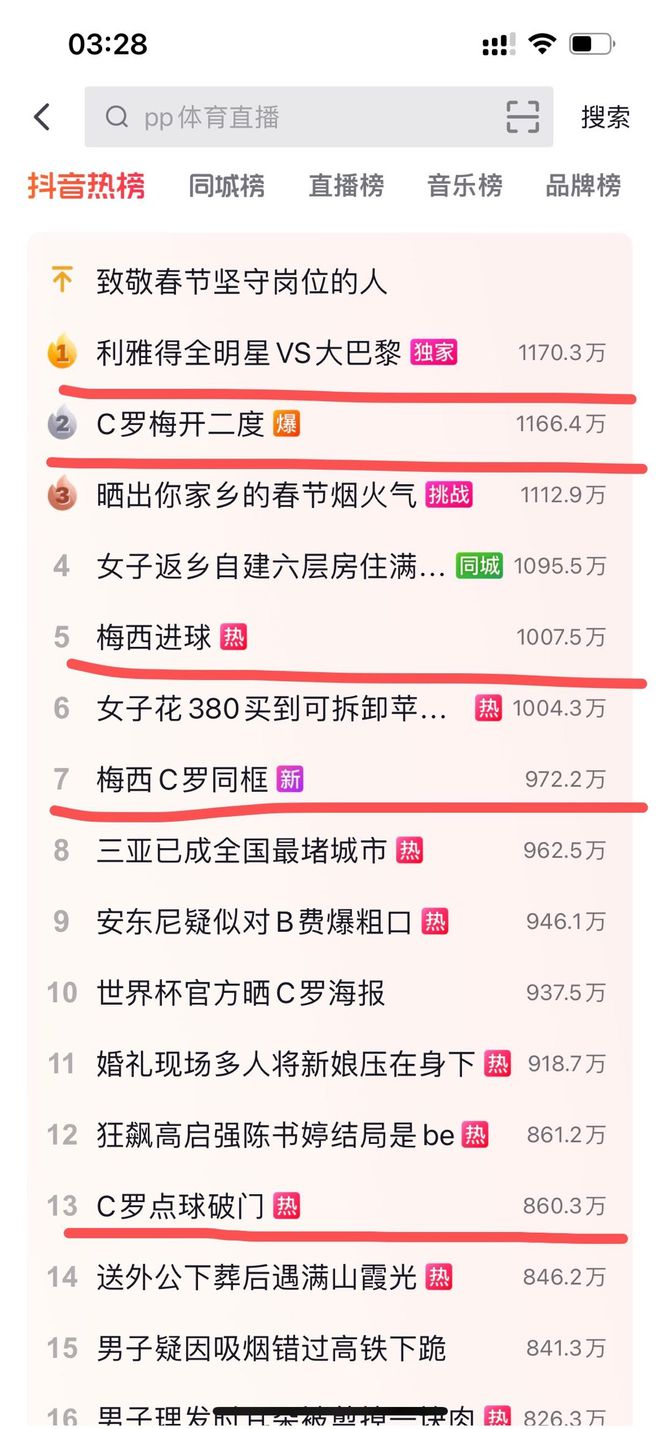Open topic 晒出你家乡的春节烟火气
The image size is (660, 1429).
pos(256,495)
